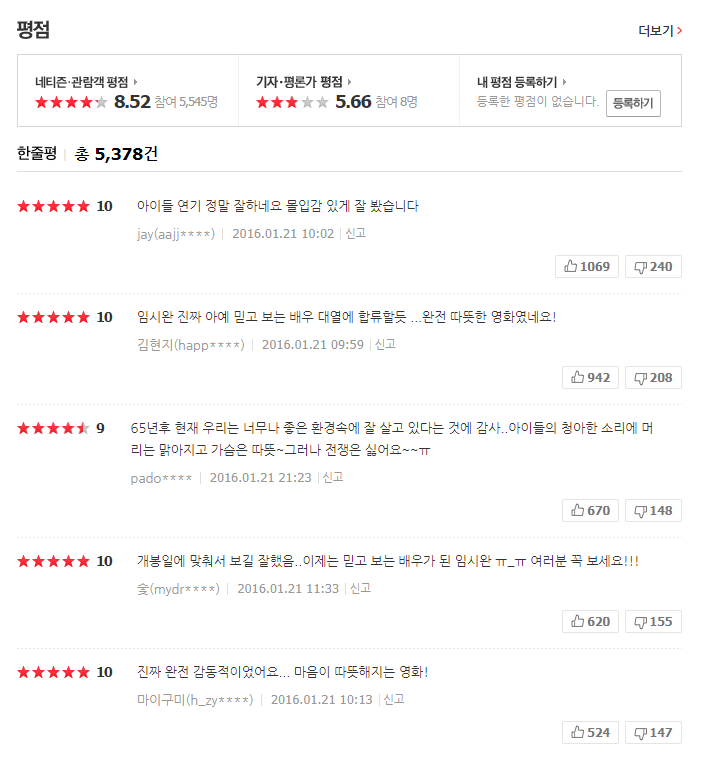Report the review by jay(aajj****)
The height and width of the screenshot is (758, 708).
[x=356, y=233]
